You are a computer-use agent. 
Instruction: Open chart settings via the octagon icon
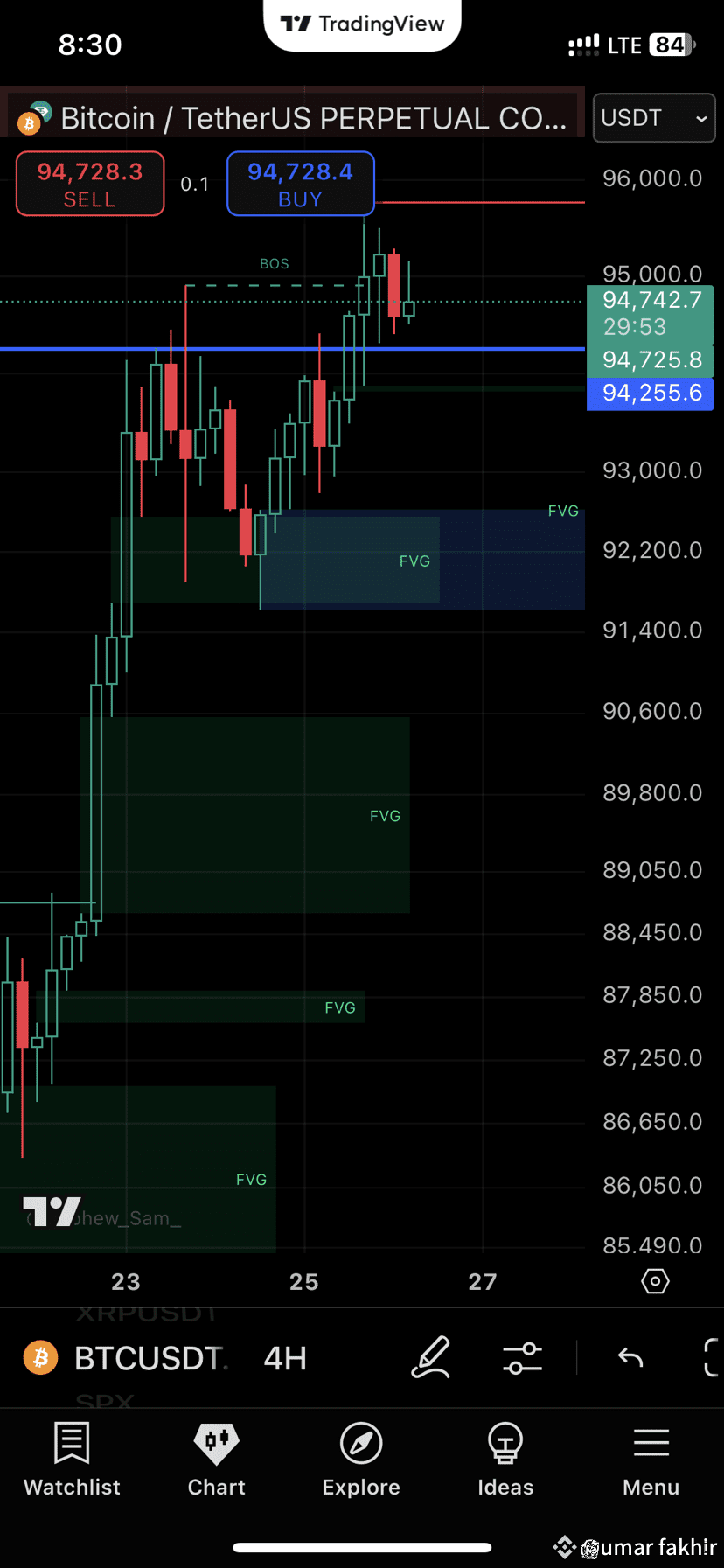pos(655,1281)
